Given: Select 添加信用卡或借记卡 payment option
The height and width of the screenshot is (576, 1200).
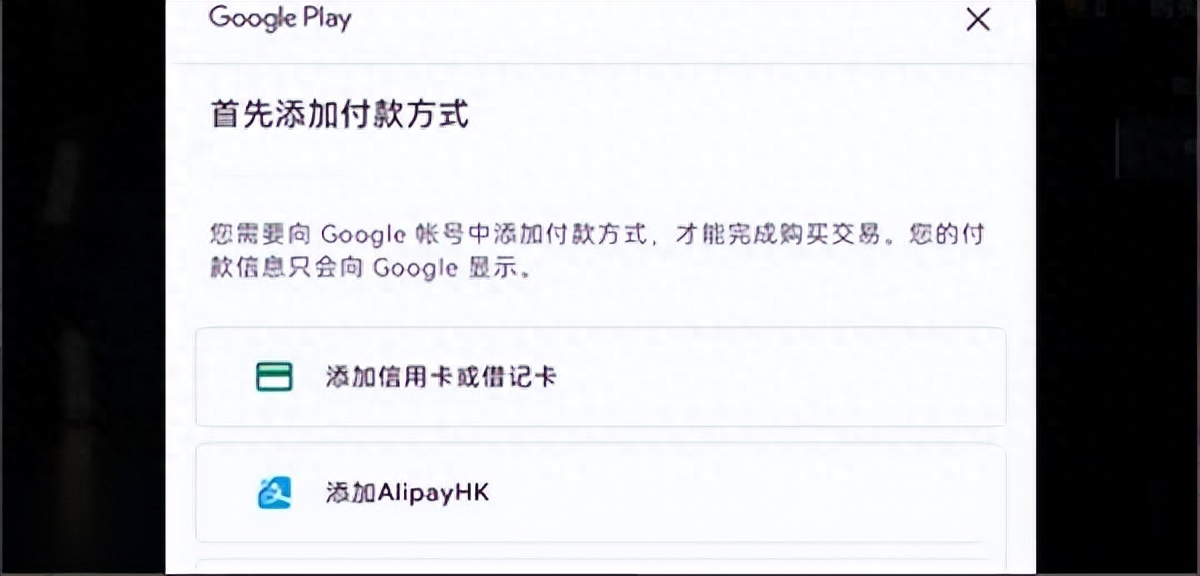Looking at the screenshot, I should [600, 377].
